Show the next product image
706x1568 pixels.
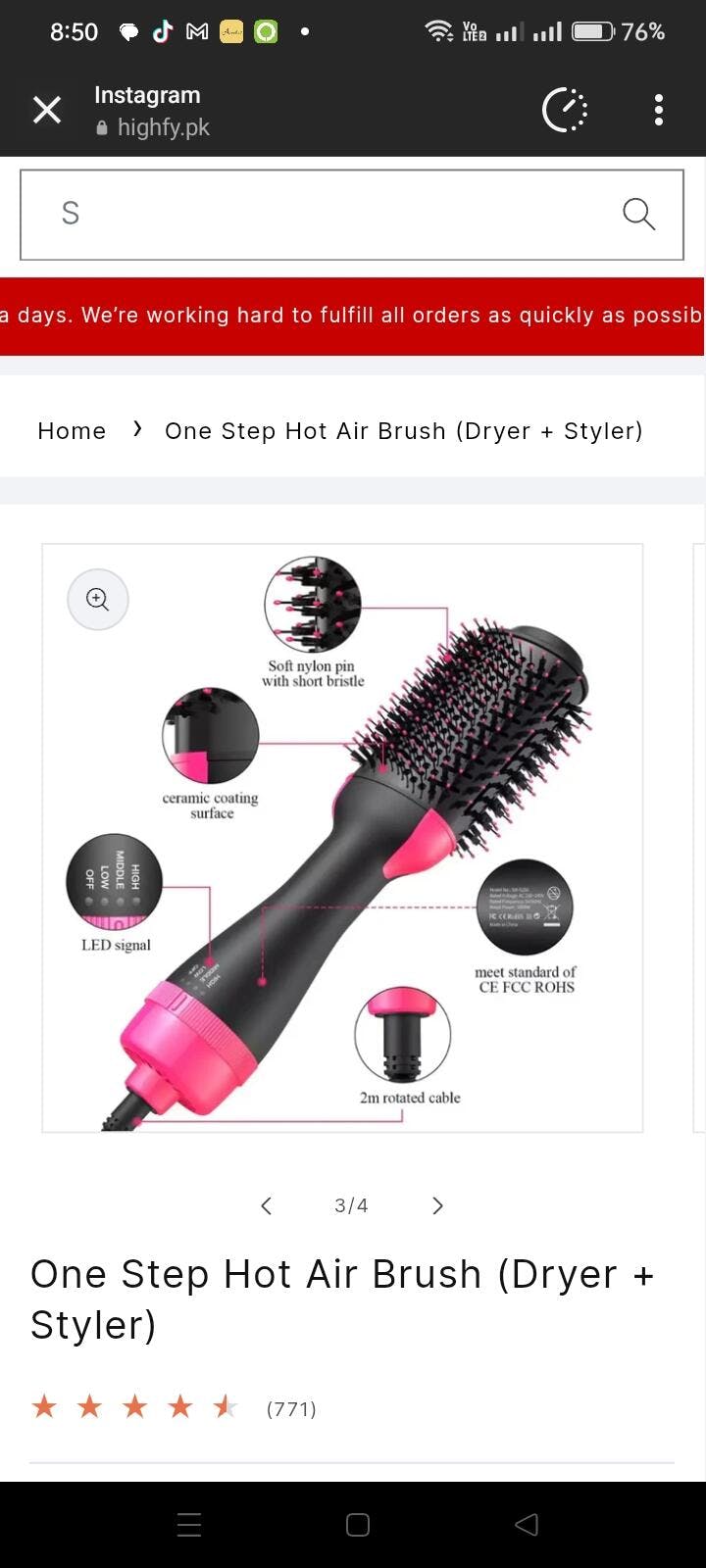pos(437,1205)
